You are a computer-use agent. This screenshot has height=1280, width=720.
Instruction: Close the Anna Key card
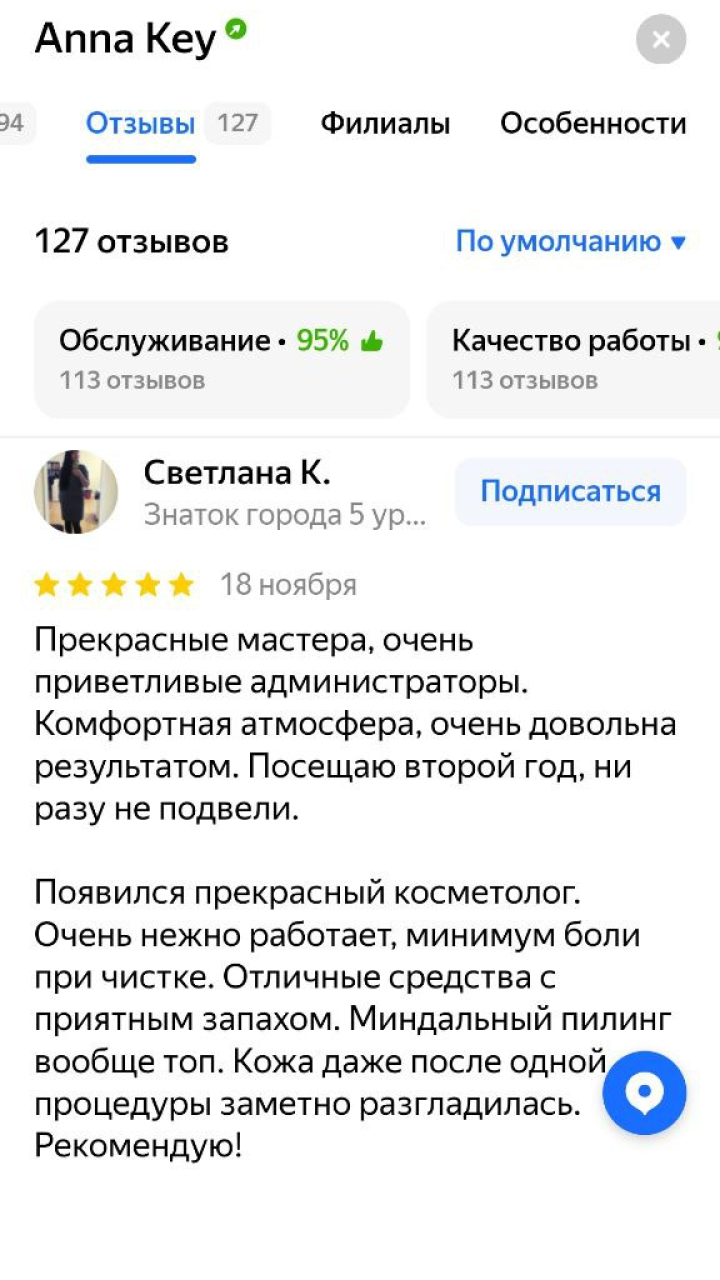[661, 40]
